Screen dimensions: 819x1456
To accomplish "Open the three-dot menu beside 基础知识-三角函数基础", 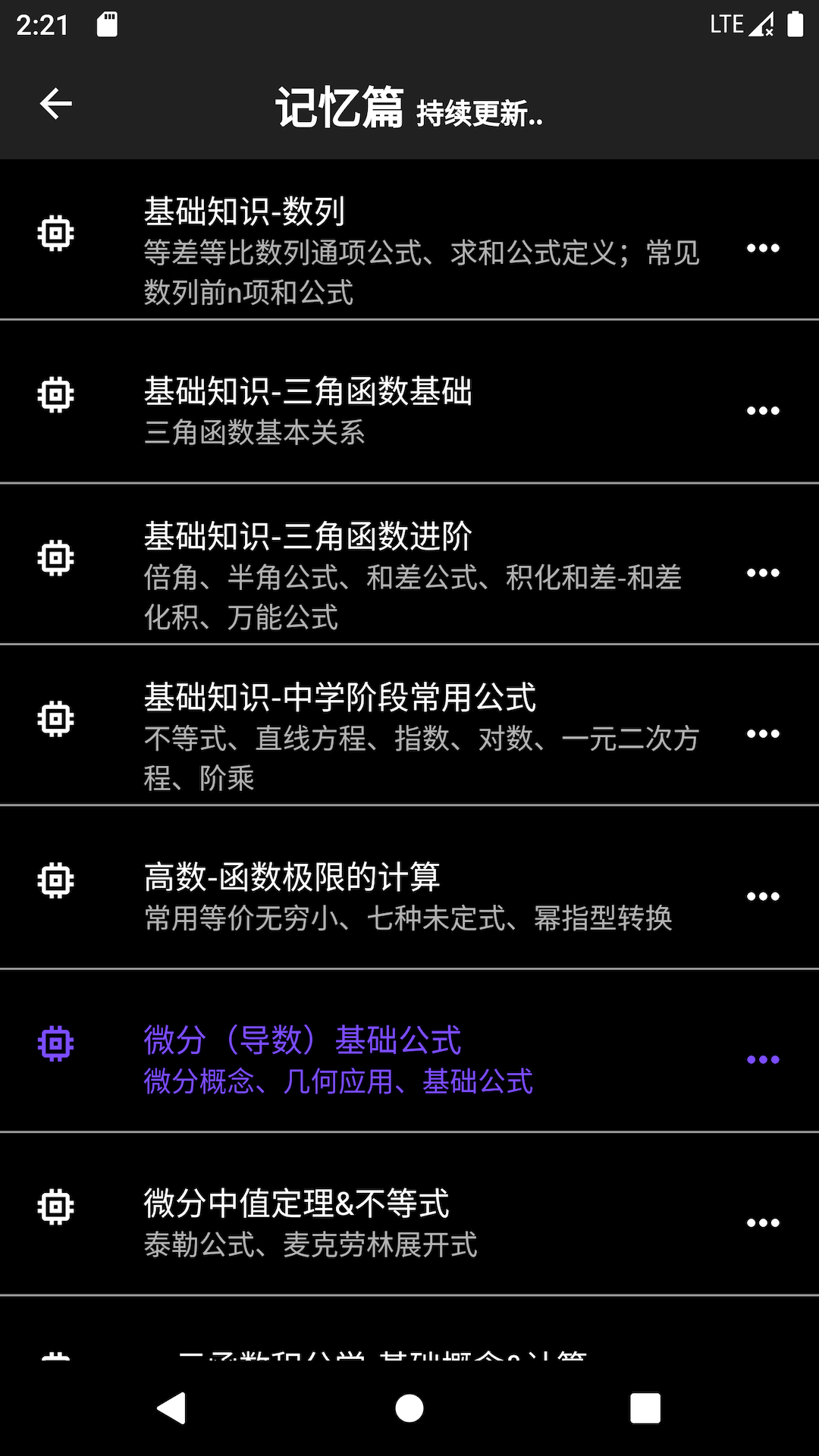I will [763, 410].
